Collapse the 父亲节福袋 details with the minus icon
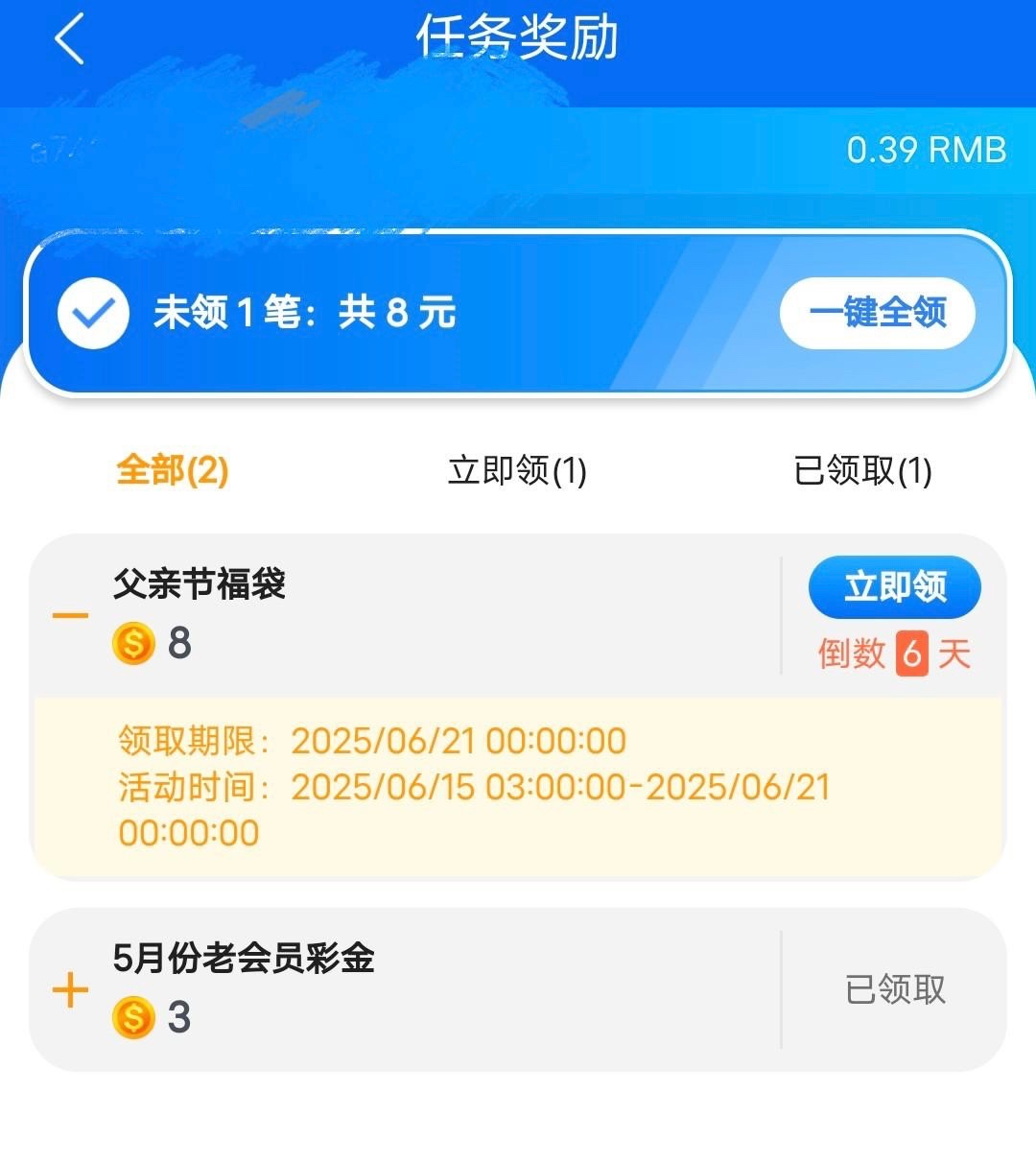Image resolution: width=1036 pixels, height=1164 pixels. coord(70,616)
